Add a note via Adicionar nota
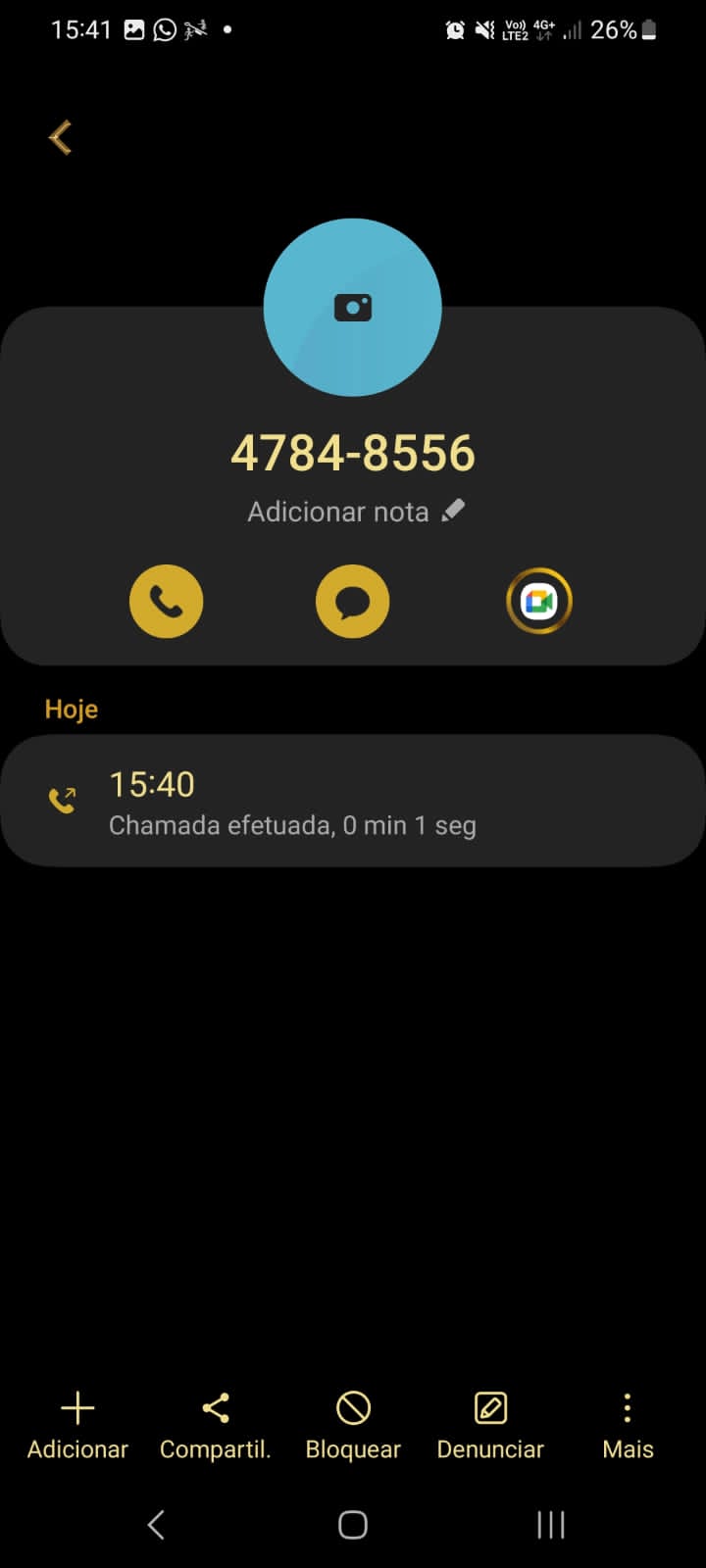Viewport: 706px width, 1568px height. pyautogui.click(x=355, y=512)
